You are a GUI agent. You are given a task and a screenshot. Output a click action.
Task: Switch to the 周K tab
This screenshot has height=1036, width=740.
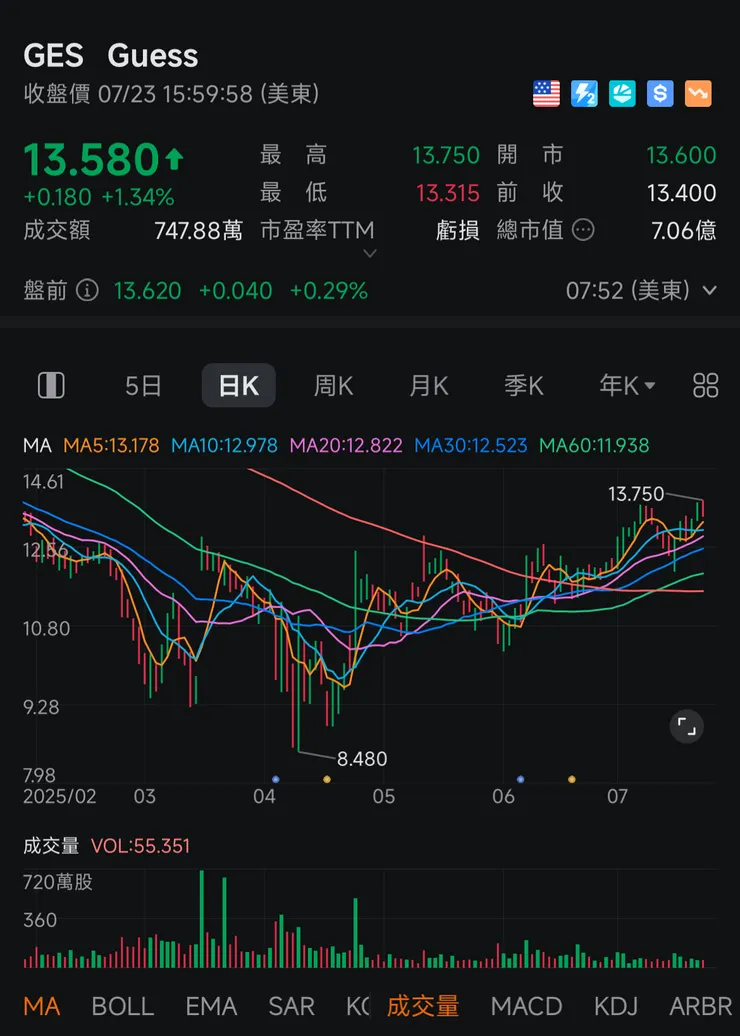pos(333,384)
